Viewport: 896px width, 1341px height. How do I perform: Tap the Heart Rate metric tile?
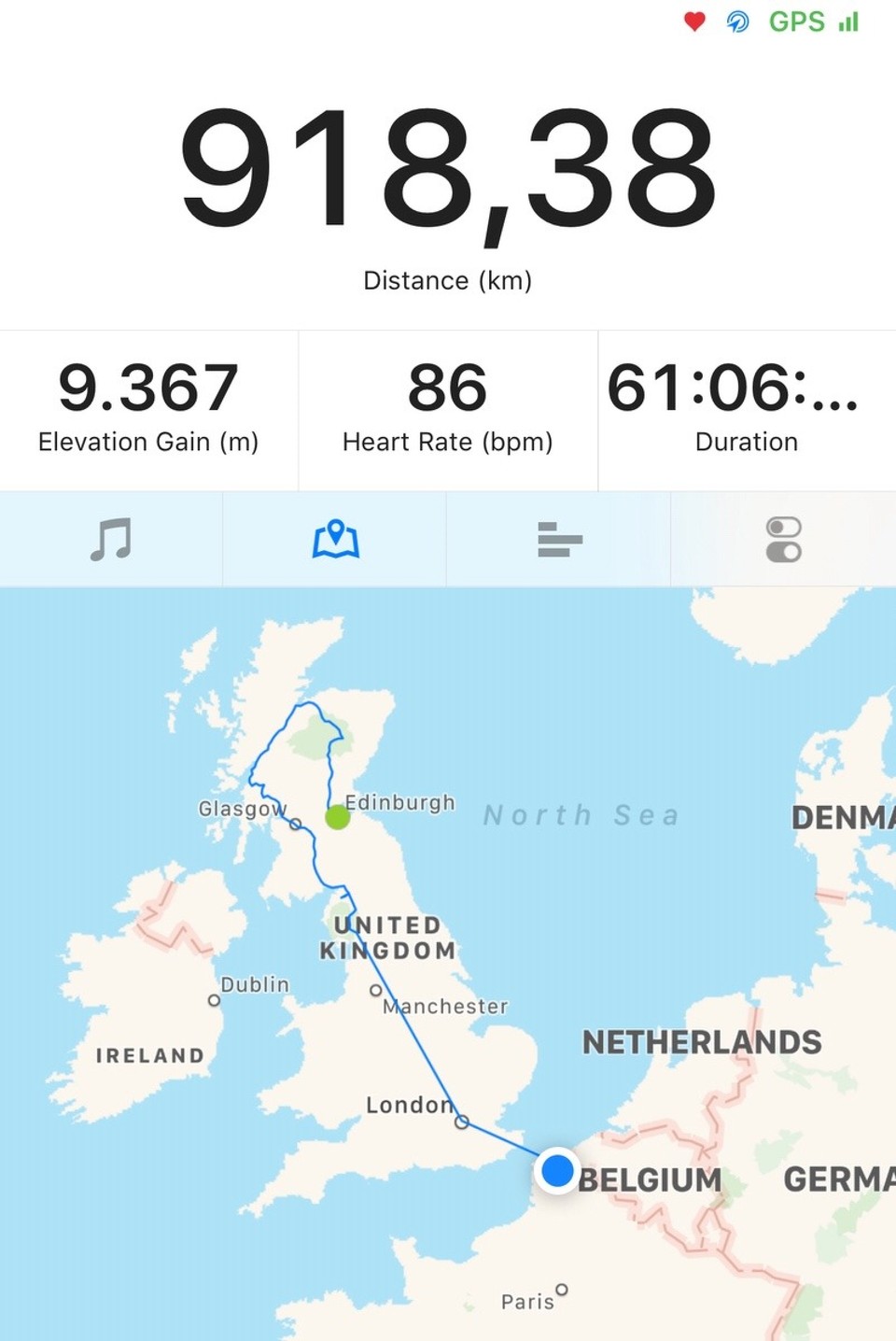pos(448,409)
